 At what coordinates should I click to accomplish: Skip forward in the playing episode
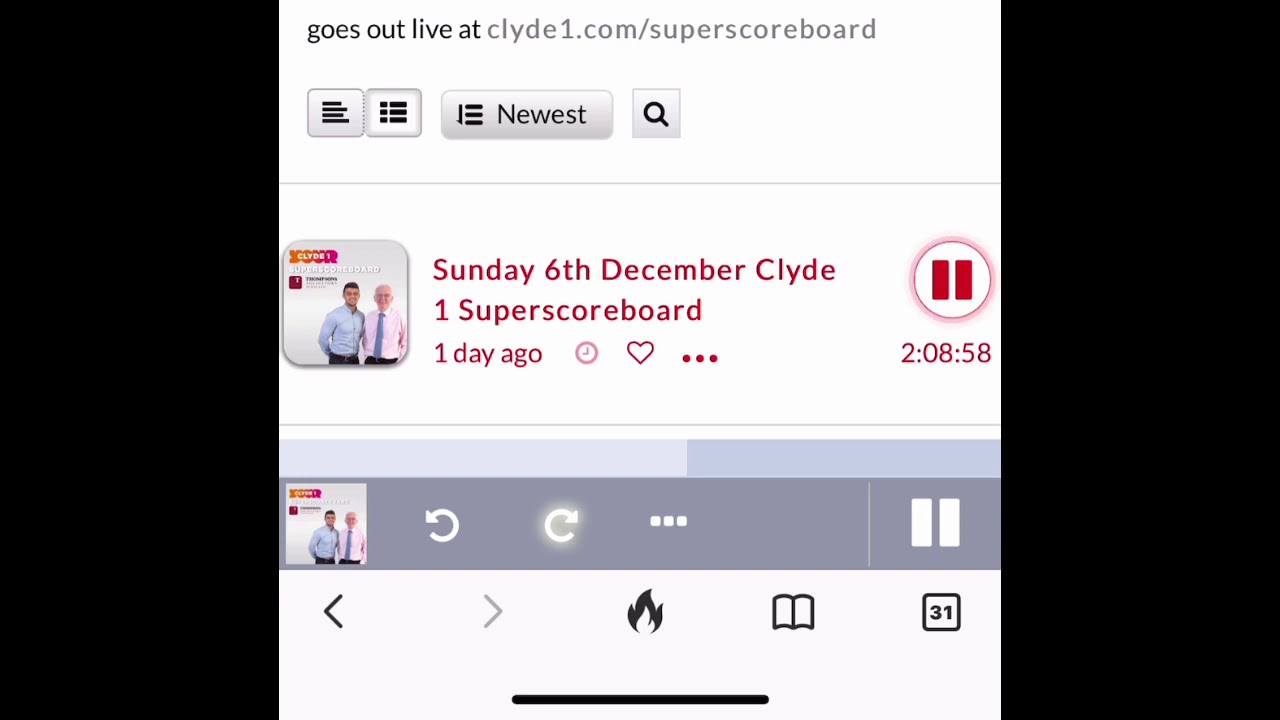pos(561,525)
